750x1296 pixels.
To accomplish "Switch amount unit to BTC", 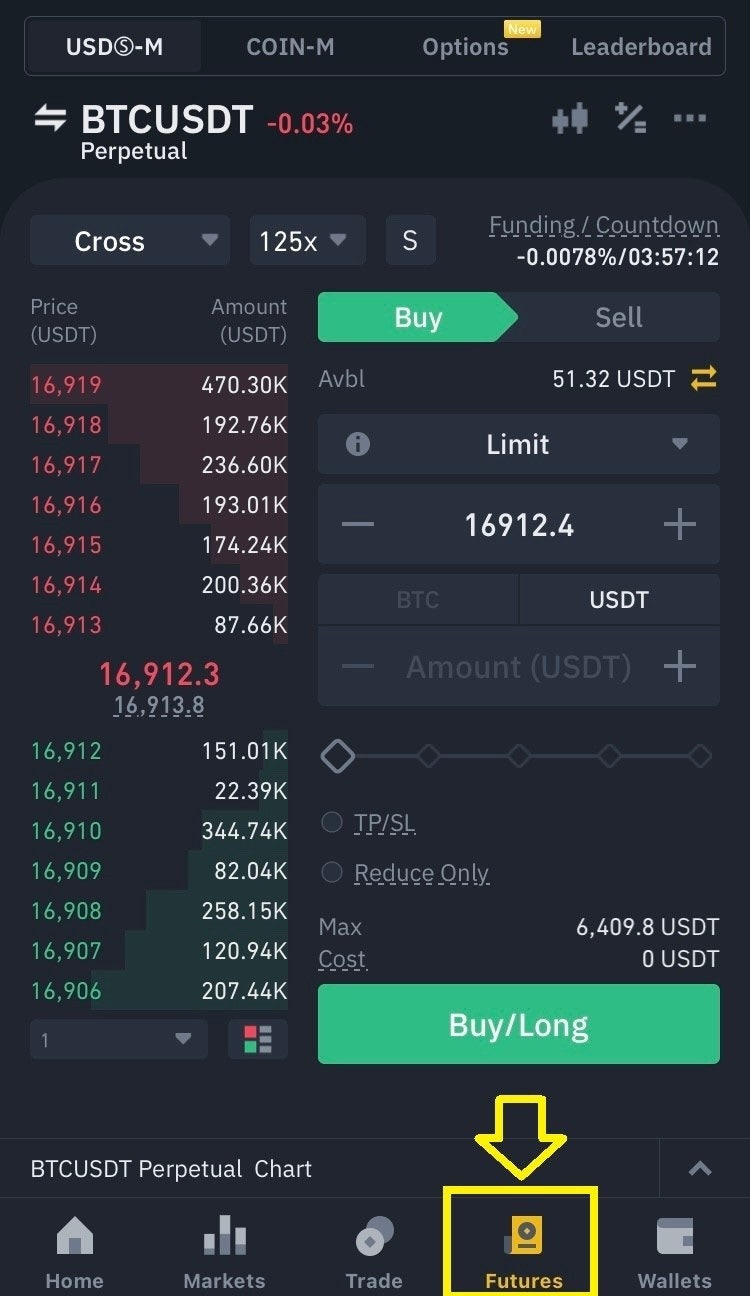I will 418,600.
